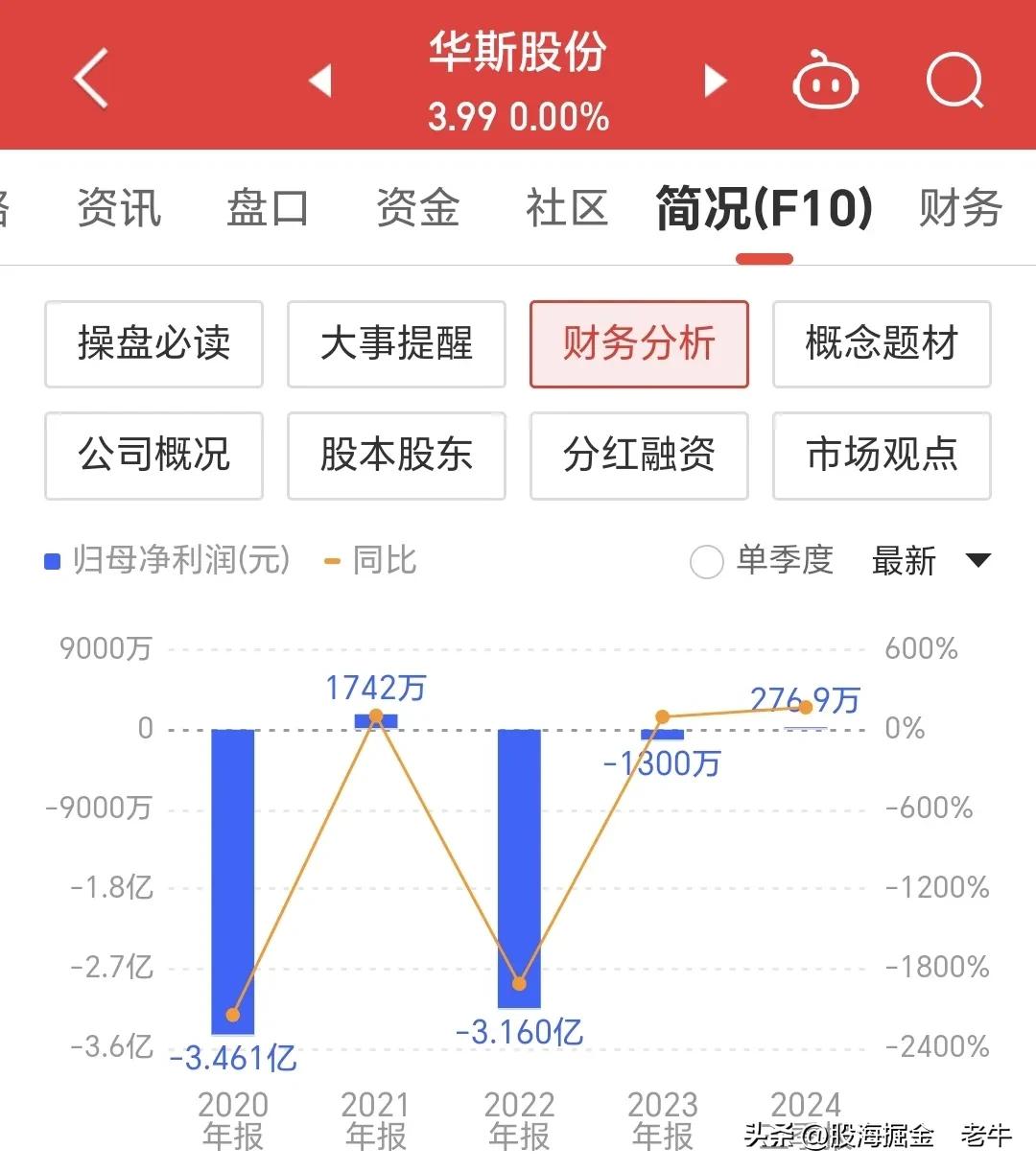
Task: Open the 市场观点 section
Action: (881, 457)
